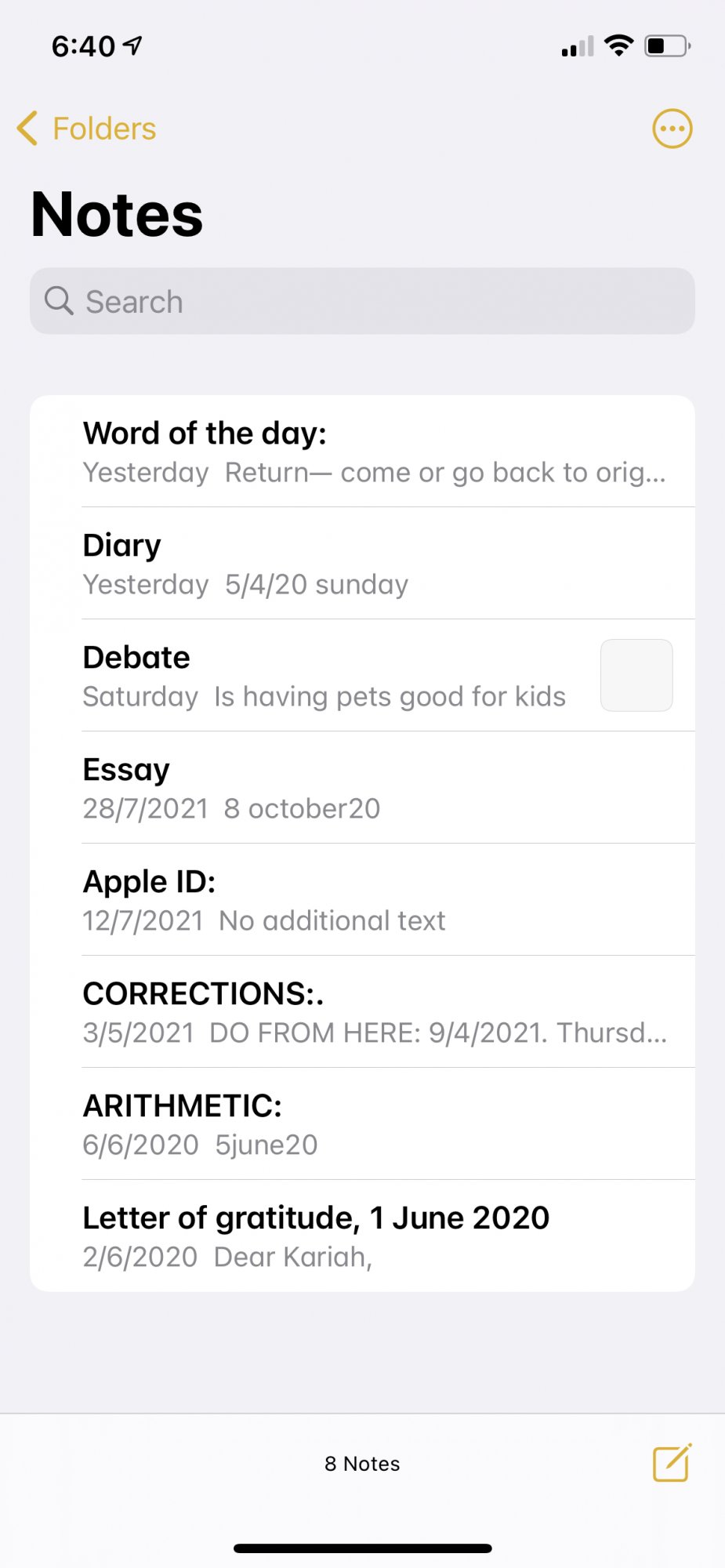This screenshot has width=725, height=1568.
Task: Tap the Search field
Action: (362, 301)
